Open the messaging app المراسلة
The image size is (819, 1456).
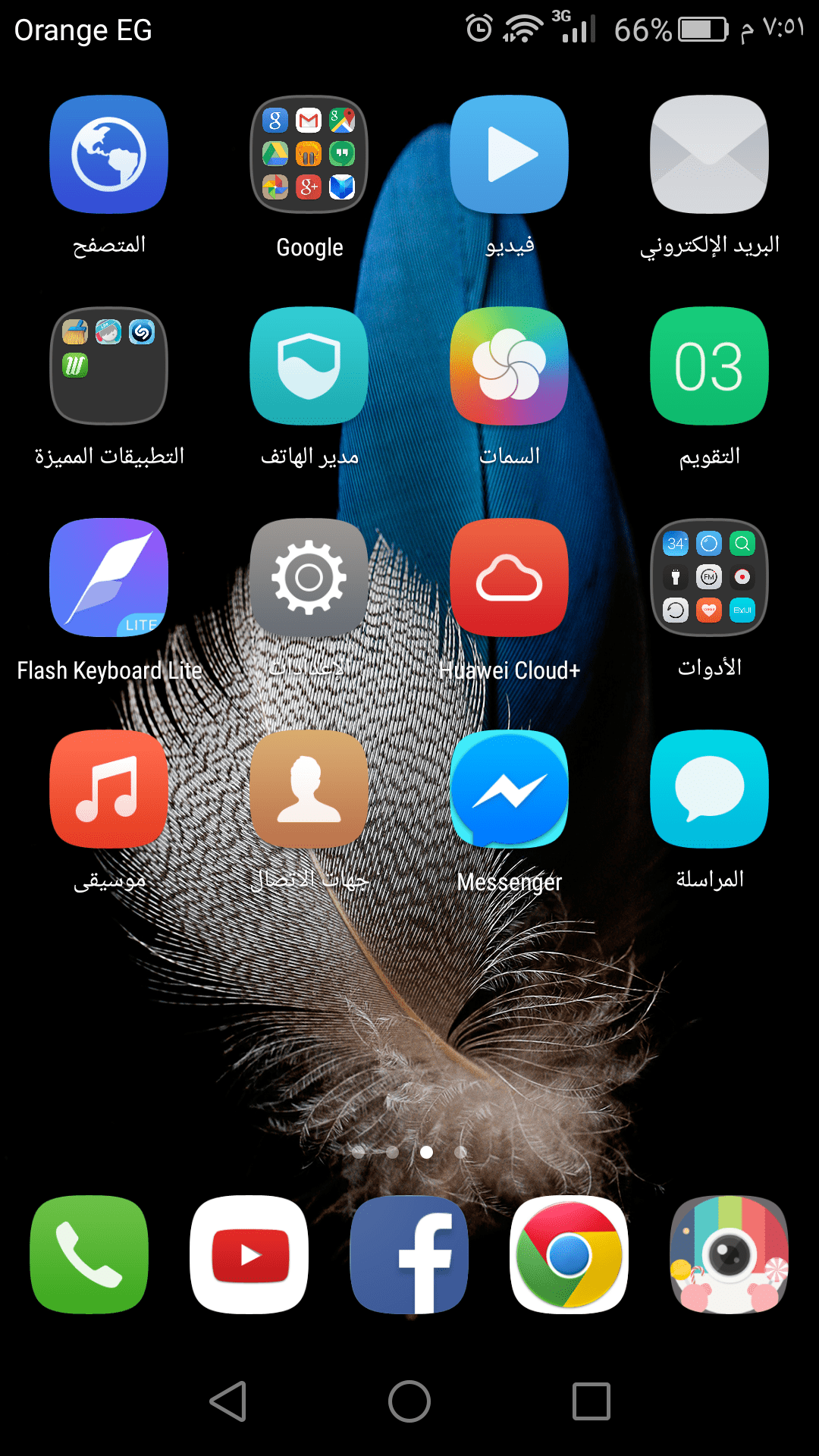point(709,789)
